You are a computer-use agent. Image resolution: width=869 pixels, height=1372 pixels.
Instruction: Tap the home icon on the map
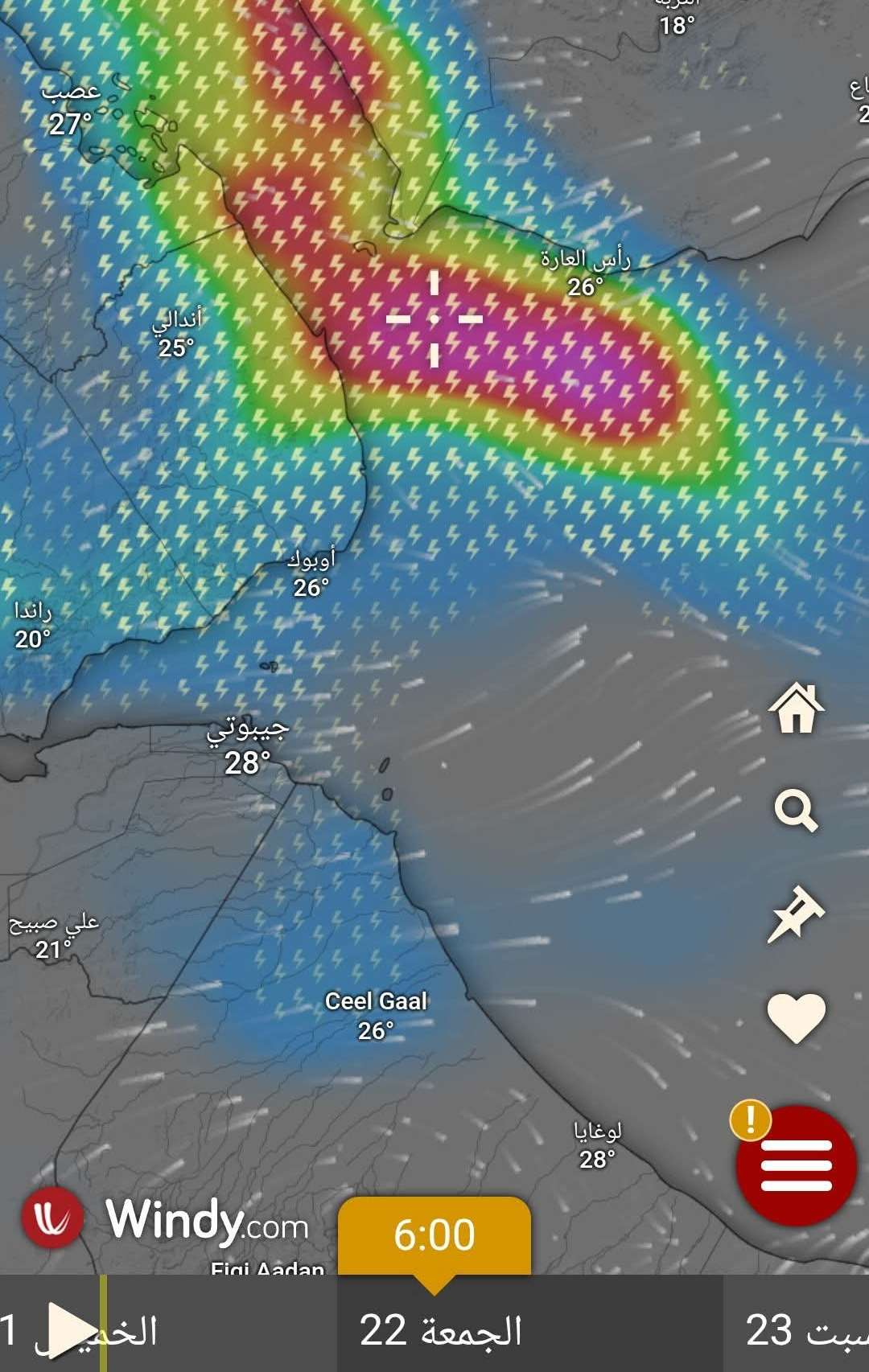point(796,709)
